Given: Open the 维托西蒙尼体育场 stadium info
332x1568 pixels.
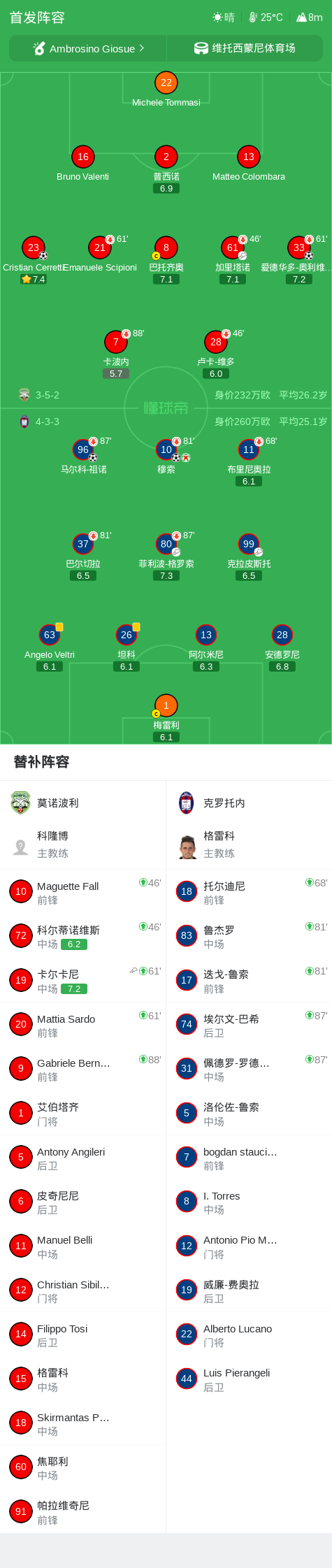Looking at the screenshot, I should (245, 48).
